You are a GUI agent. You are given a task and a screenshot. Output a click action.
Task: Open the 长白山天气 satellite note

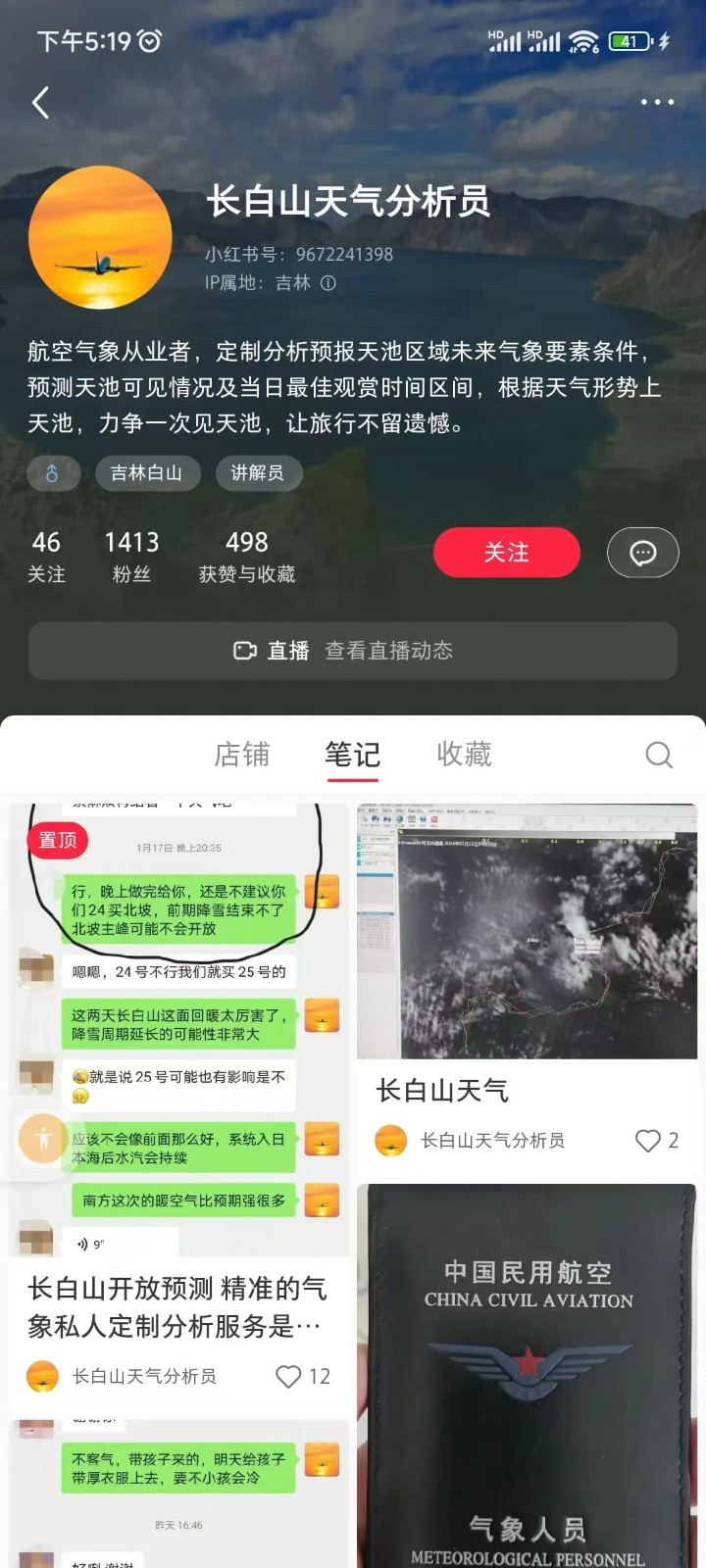coord(528,931)
